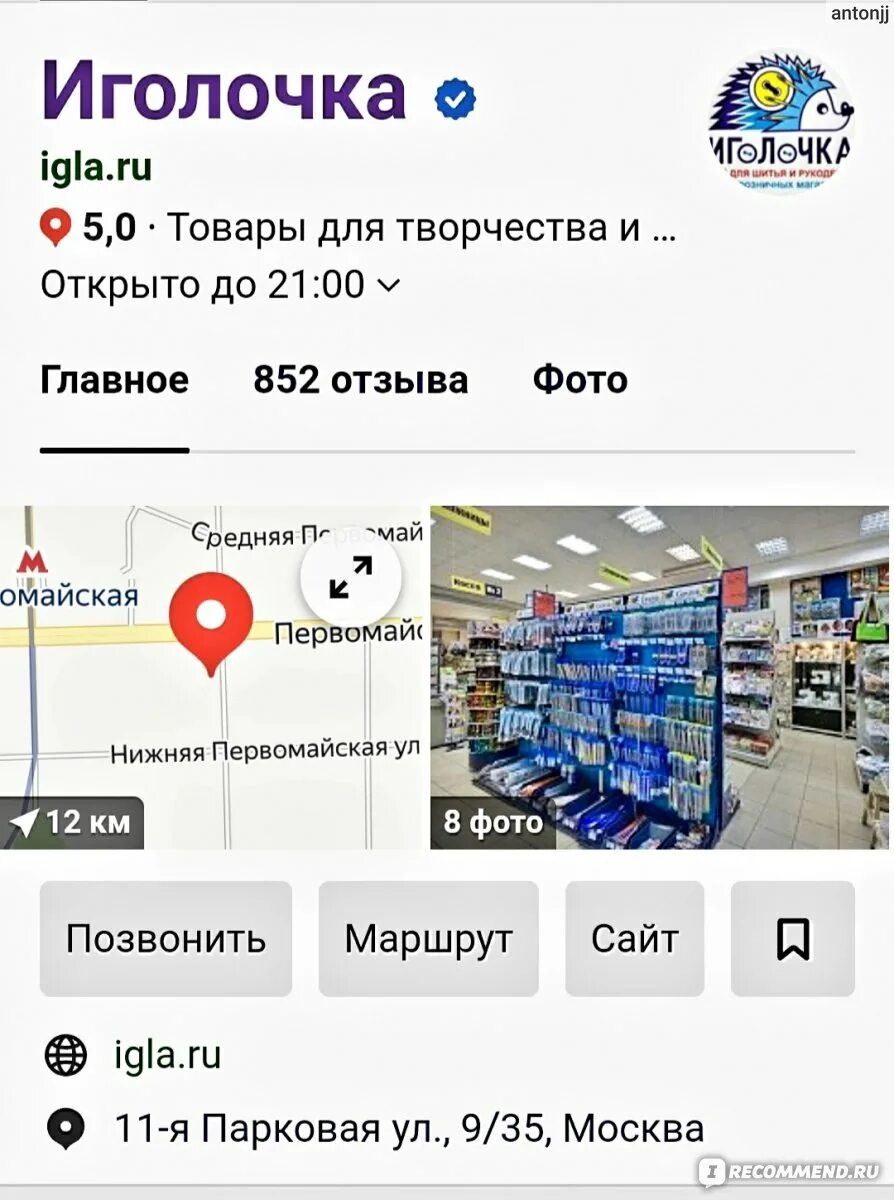Build a route with Маршрут
This screenshot has width=894, height=1200.
428,939
